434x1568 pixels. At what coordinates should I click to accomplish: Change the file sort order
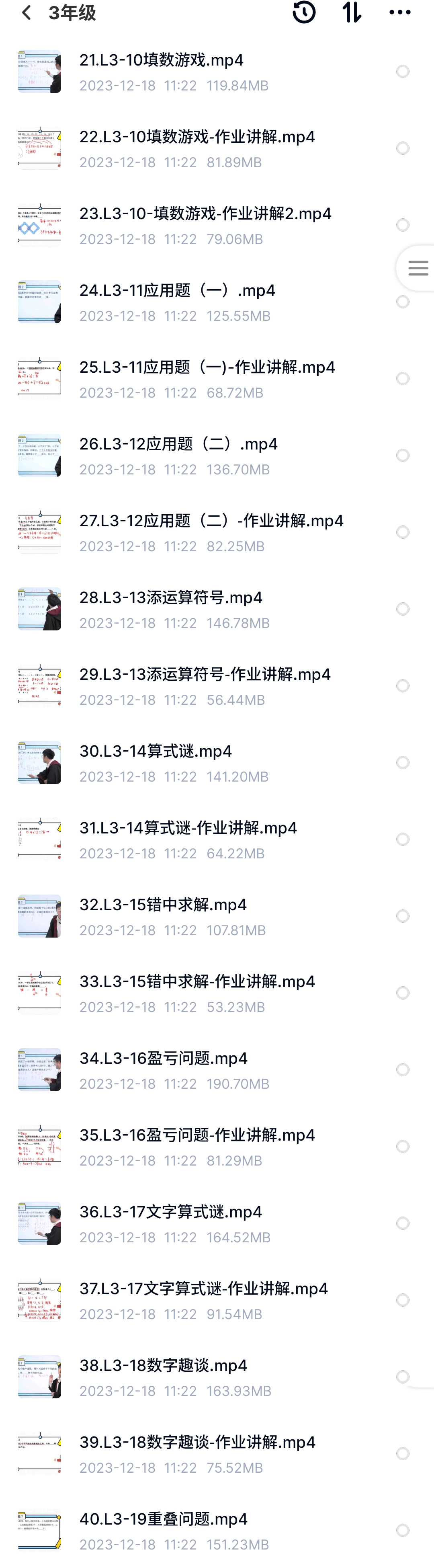click(352, 12)
